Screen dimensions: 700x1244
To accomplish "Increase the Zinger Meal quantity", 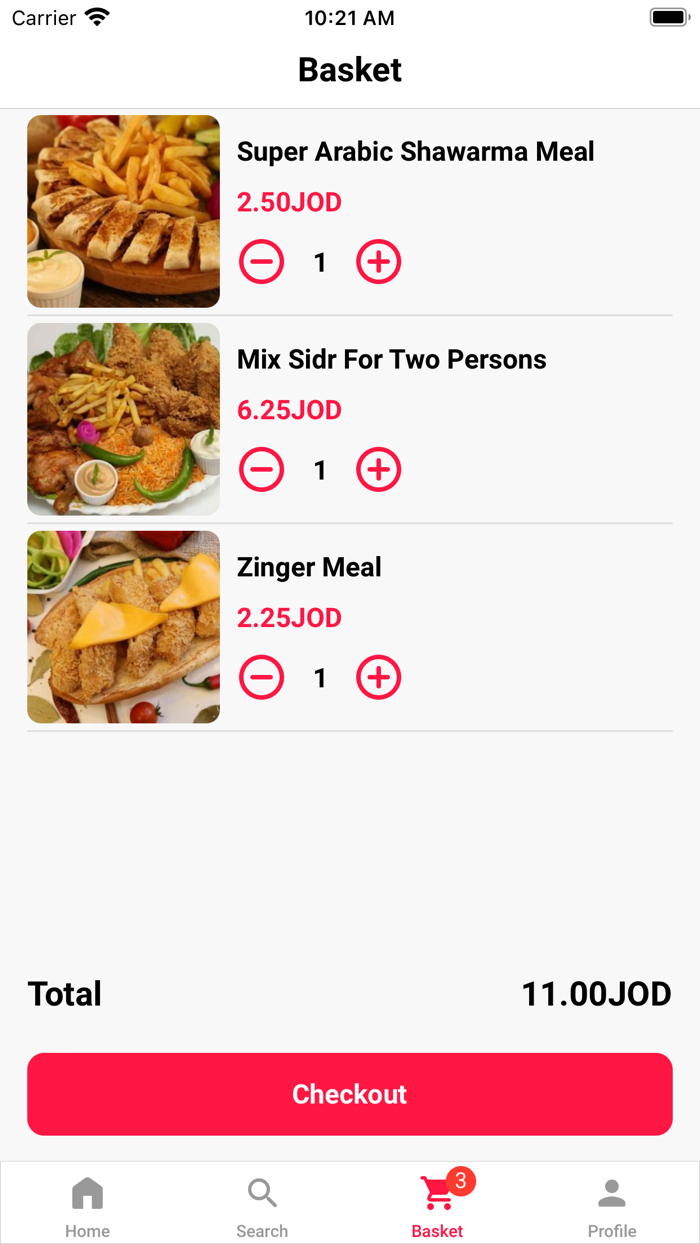I will pyautogui.click(x=379, y=678).
